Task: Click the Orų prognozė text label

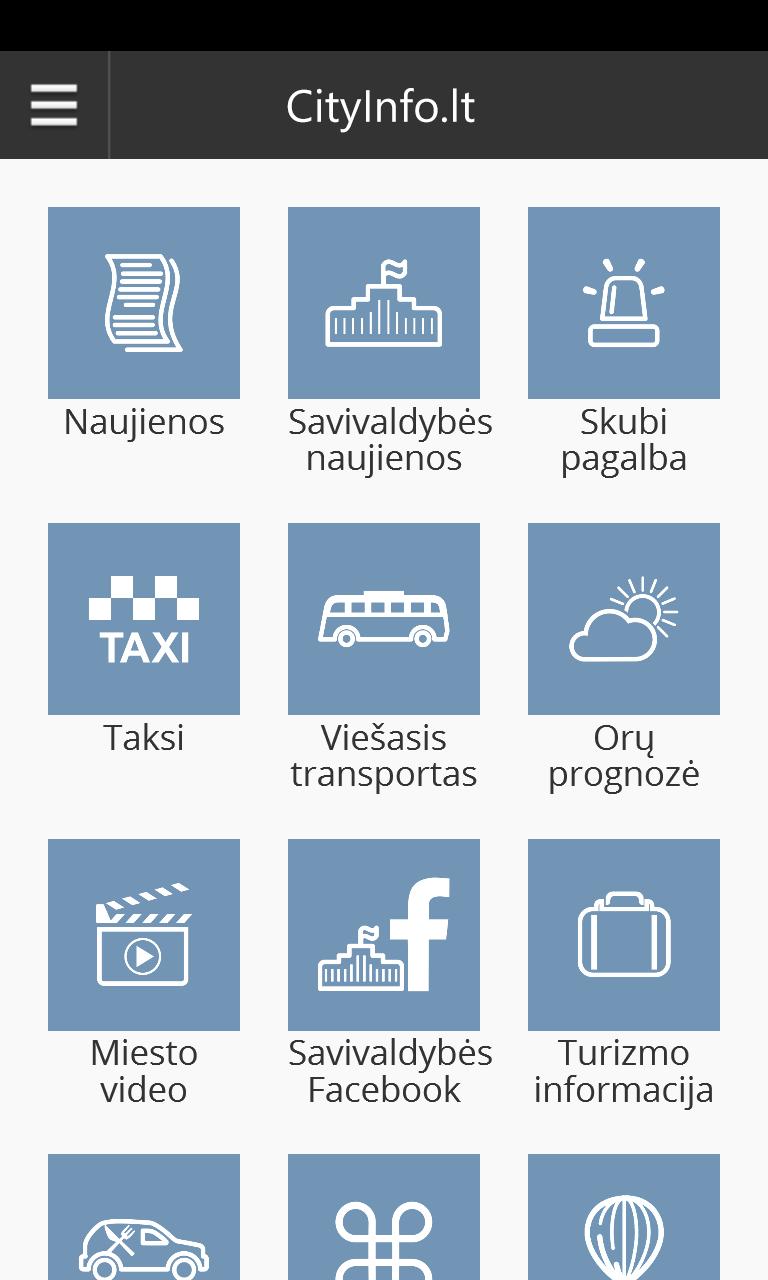Action: (x=623, y=755)
